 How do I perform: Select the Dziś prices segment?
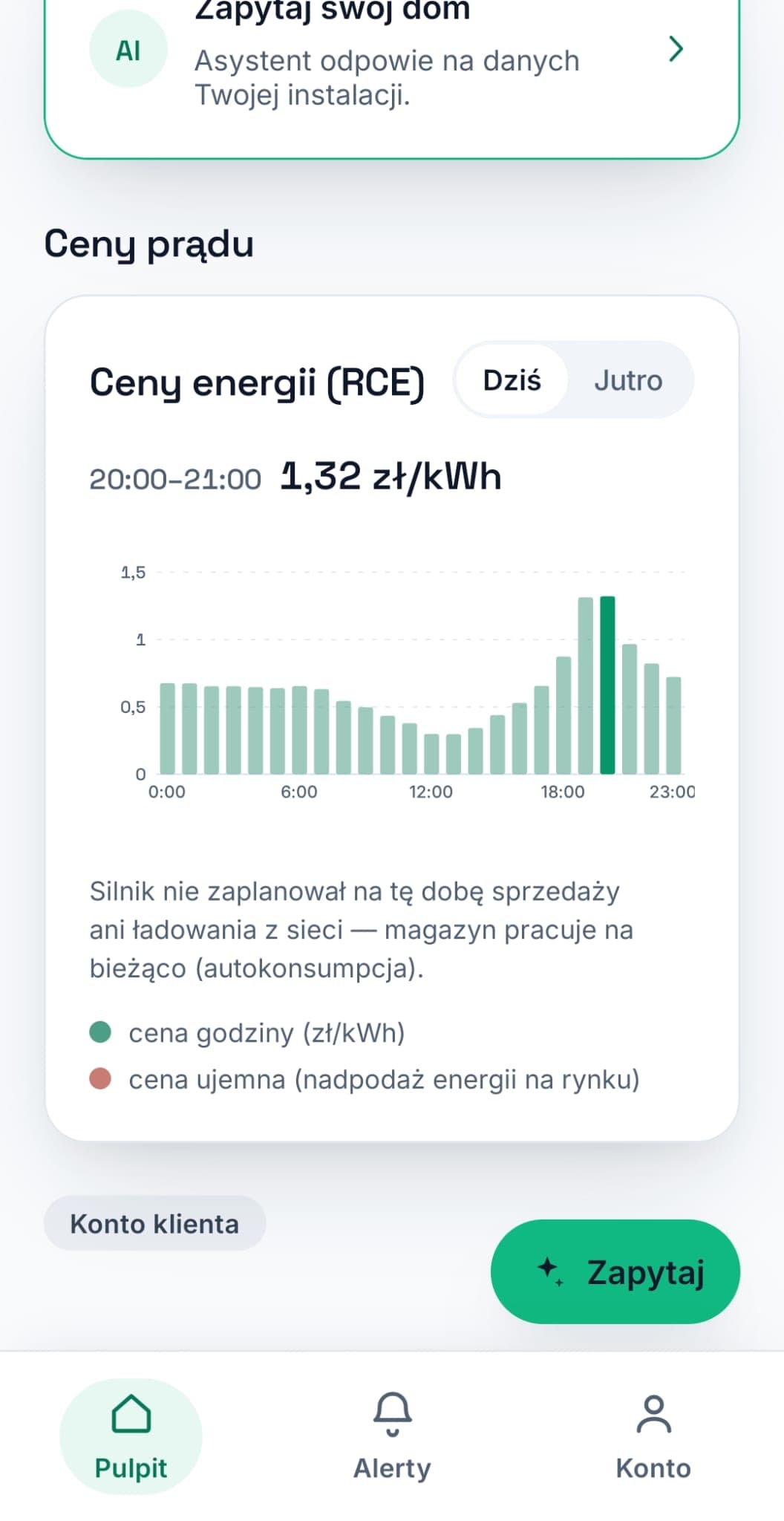pyautogui.click(x=512, y=380)
